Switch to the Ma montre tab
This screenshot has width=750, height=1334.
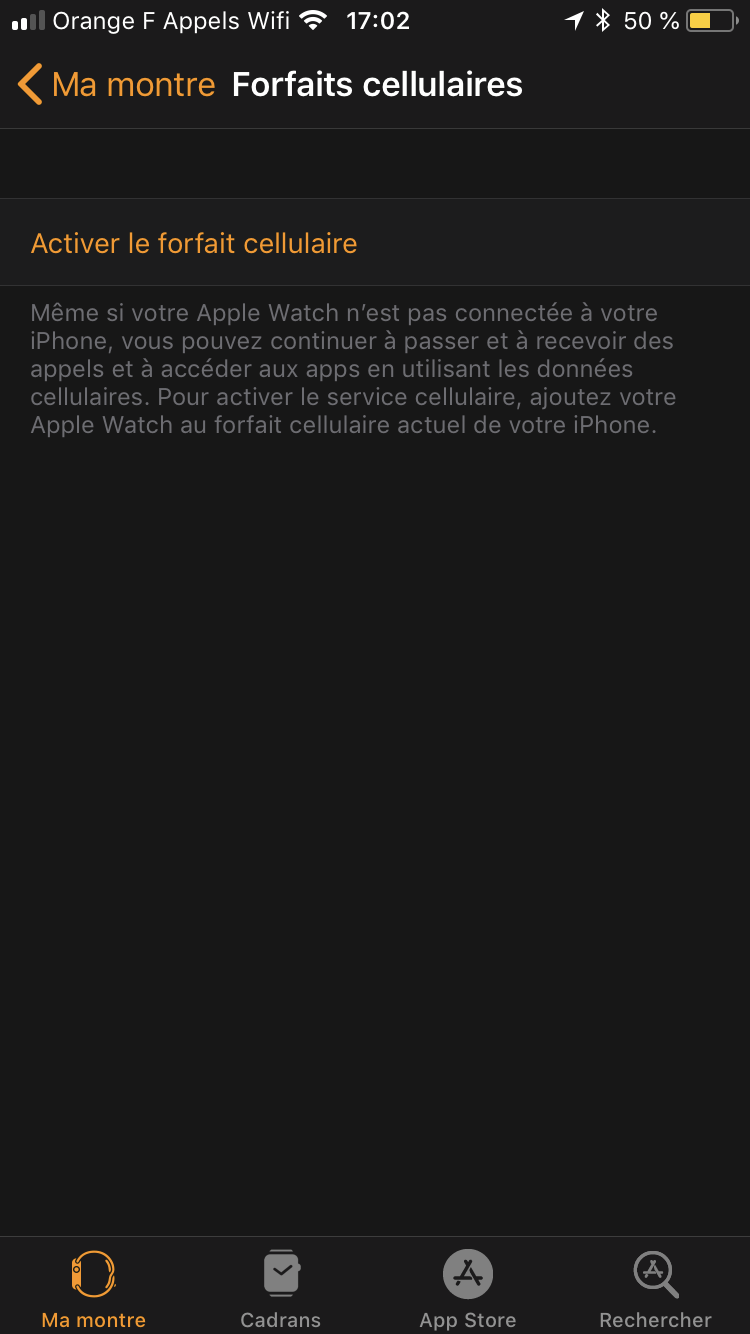click(94, 1288)
